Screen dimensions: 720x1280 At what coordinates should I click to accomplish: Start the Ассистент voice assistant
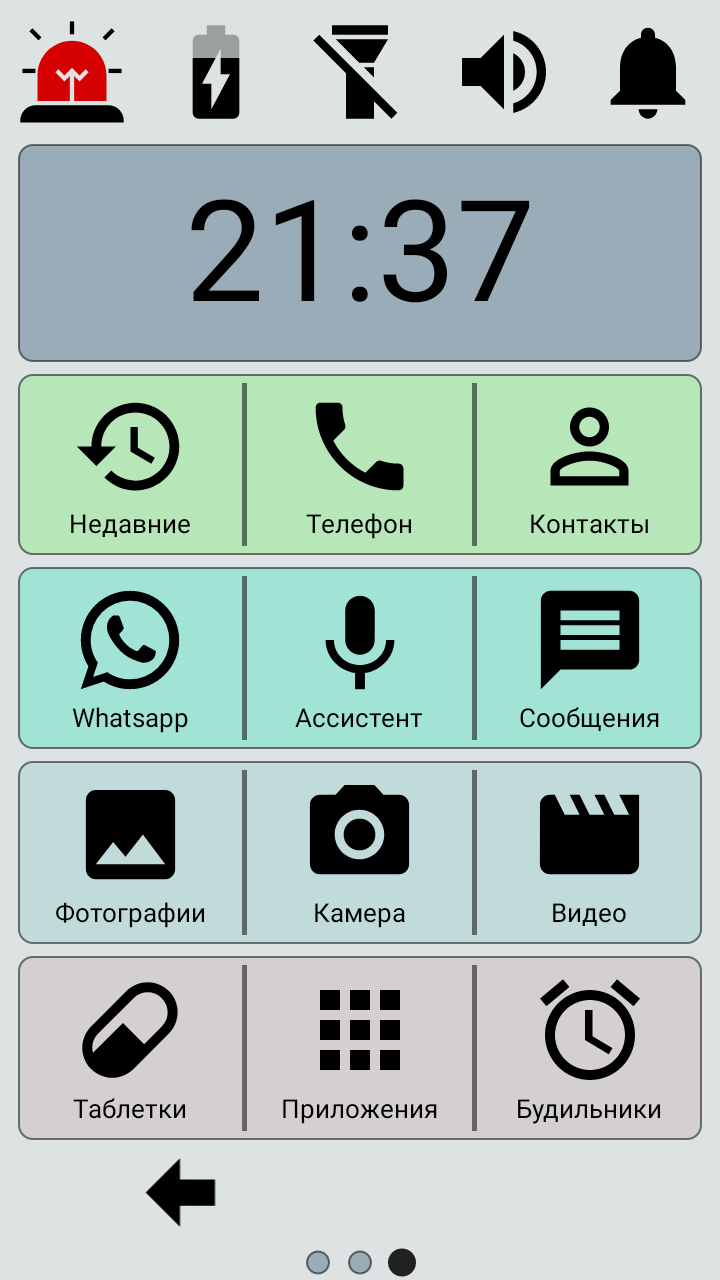tap(359, 658)
